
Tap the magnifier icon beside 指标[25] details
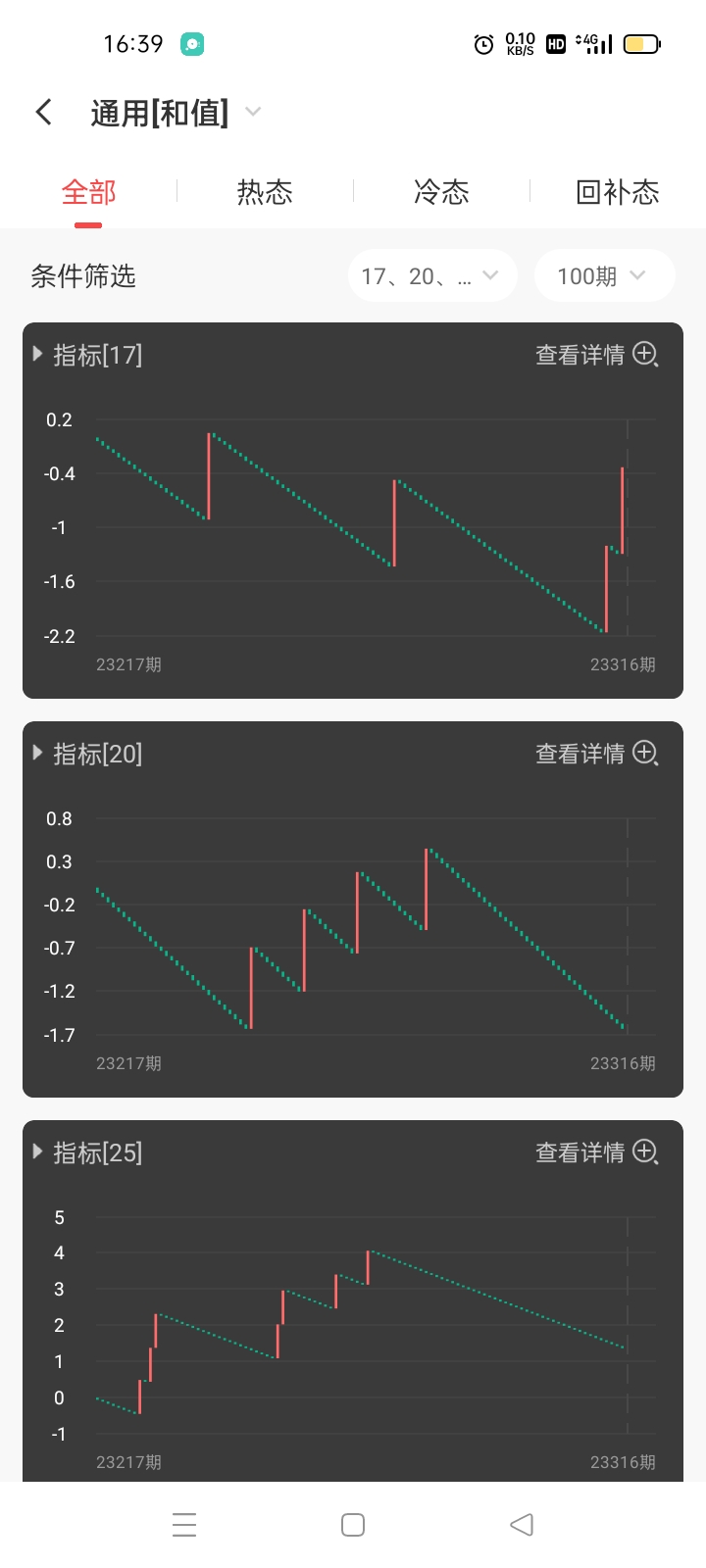645,1153
